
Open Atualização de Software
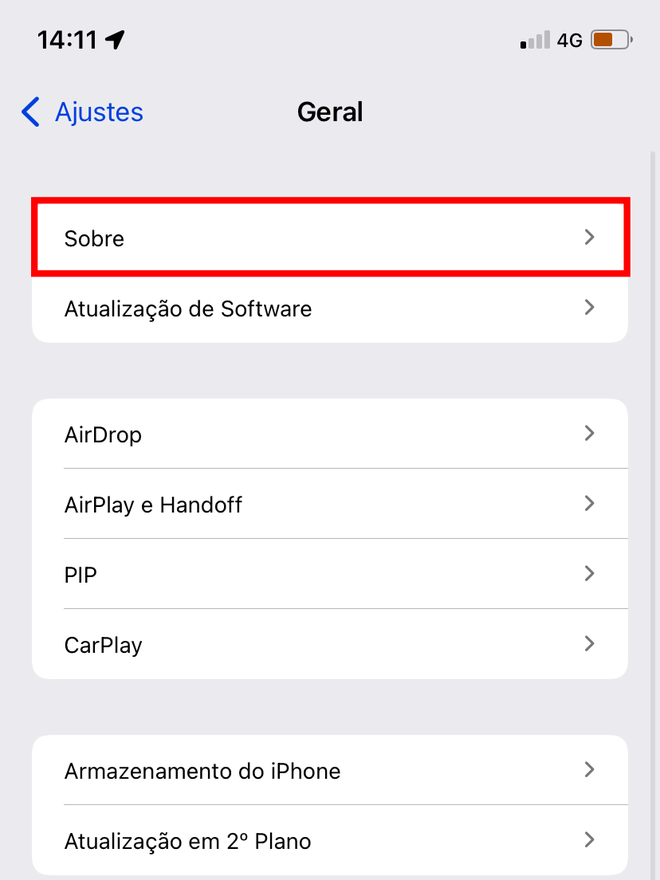[330, 308]
